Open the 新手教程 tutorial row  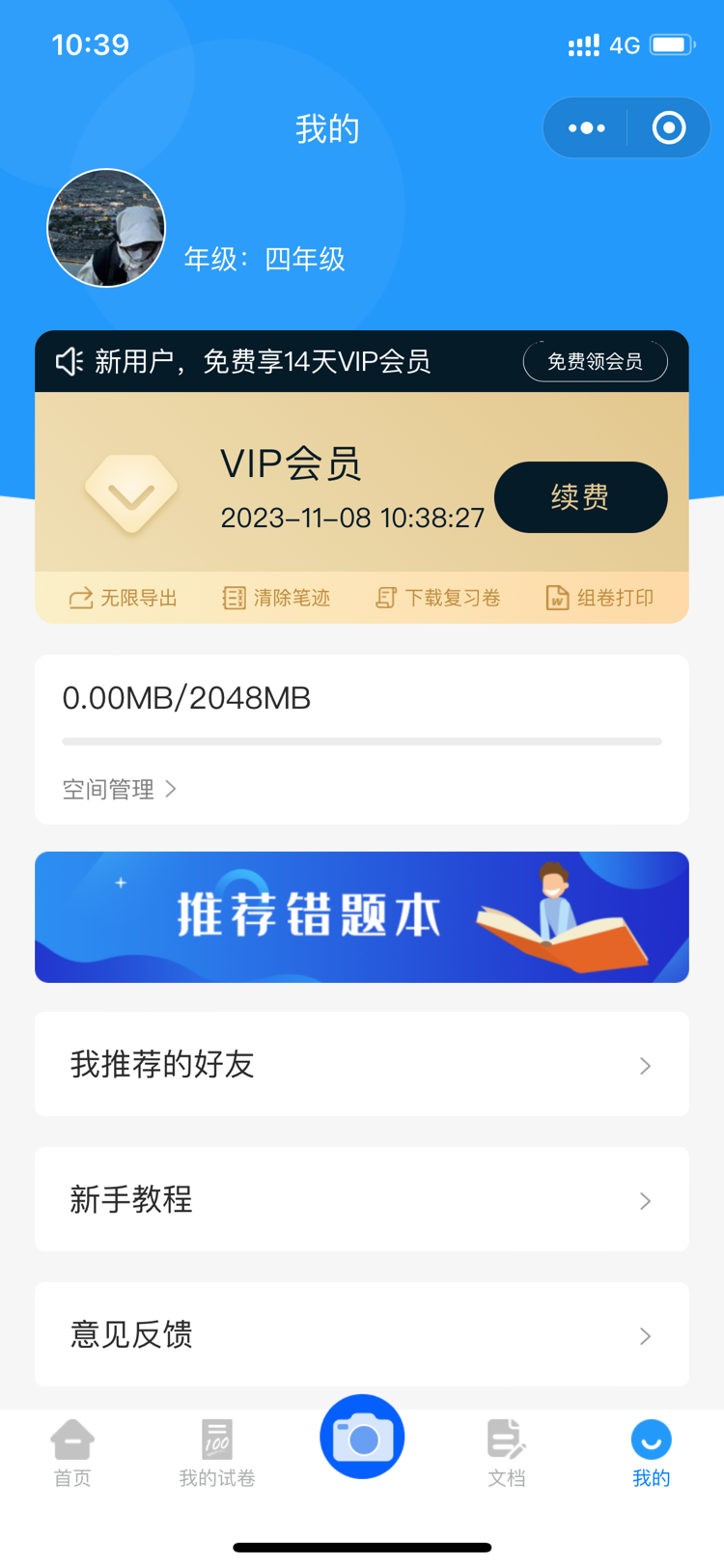point(362,1199)
